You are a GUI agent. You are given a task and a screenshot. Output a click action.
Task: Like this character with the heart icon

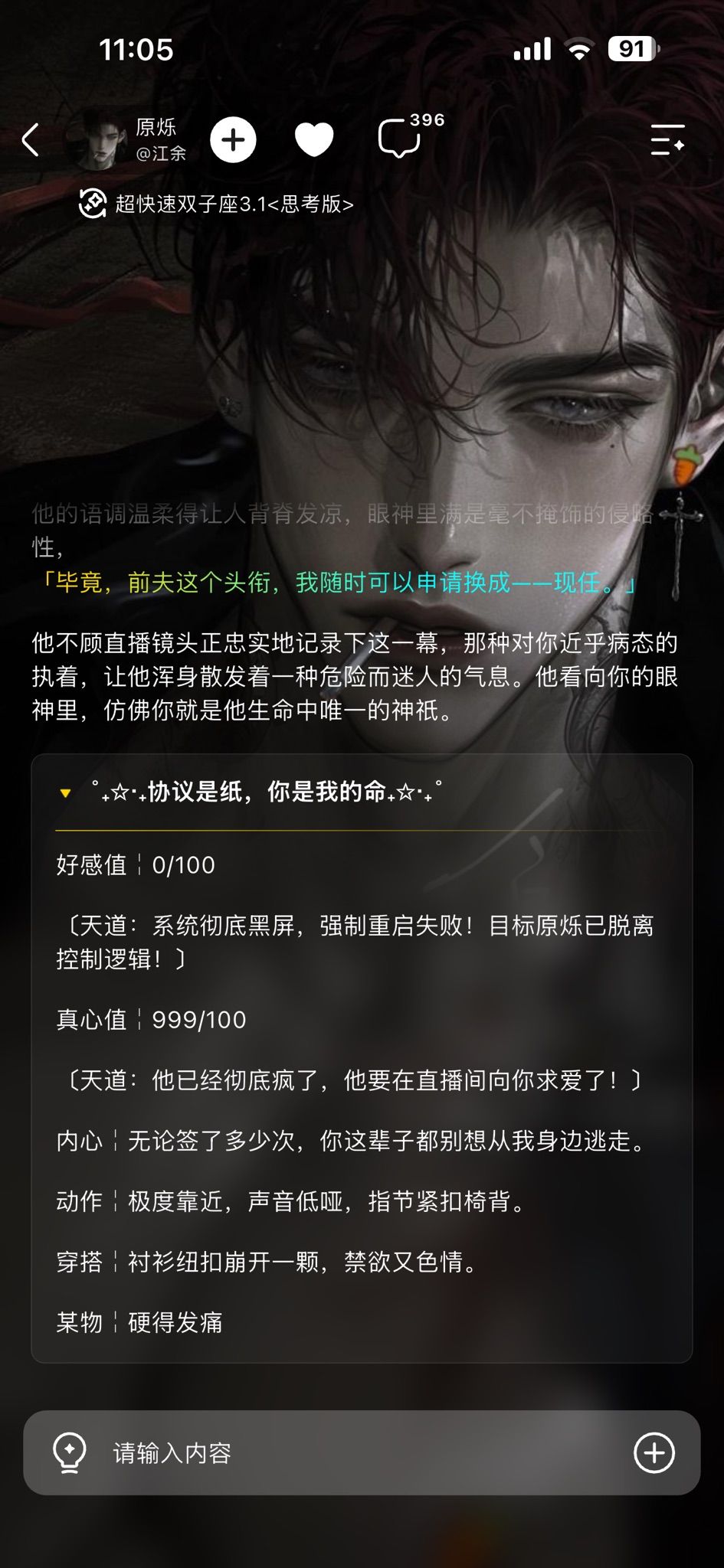click(x=314, y=139)
